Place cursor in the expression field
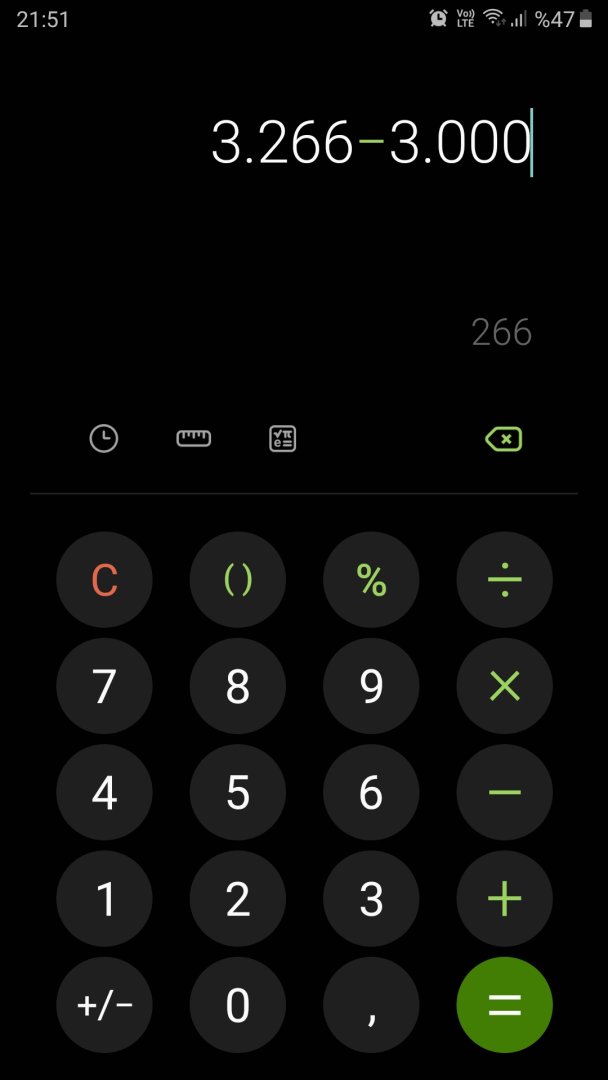Image resolution: width=608 pixels, height=1080 pixels. 370,143
